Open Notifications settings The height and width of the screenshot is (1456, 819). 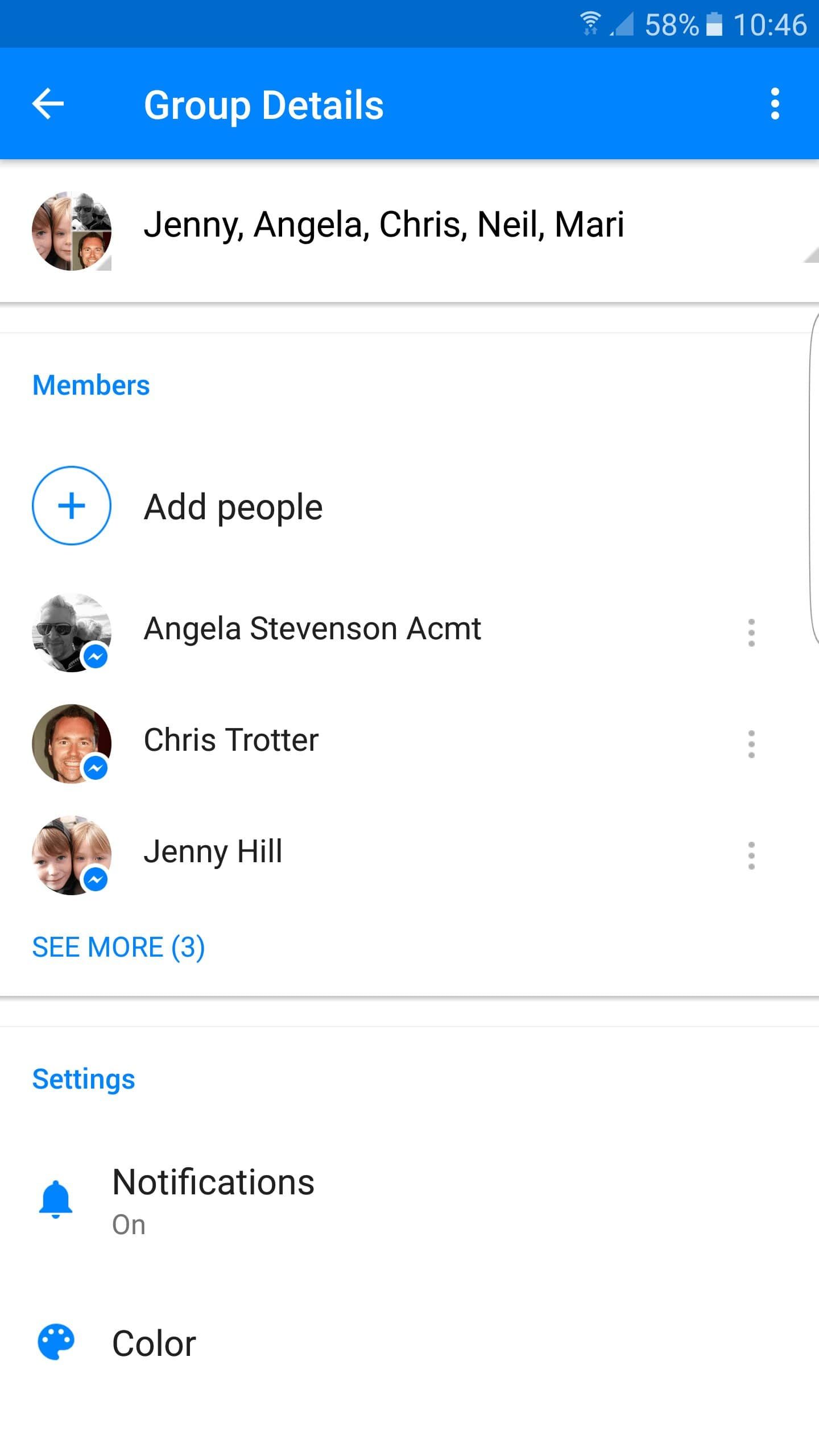(213, 1199)
